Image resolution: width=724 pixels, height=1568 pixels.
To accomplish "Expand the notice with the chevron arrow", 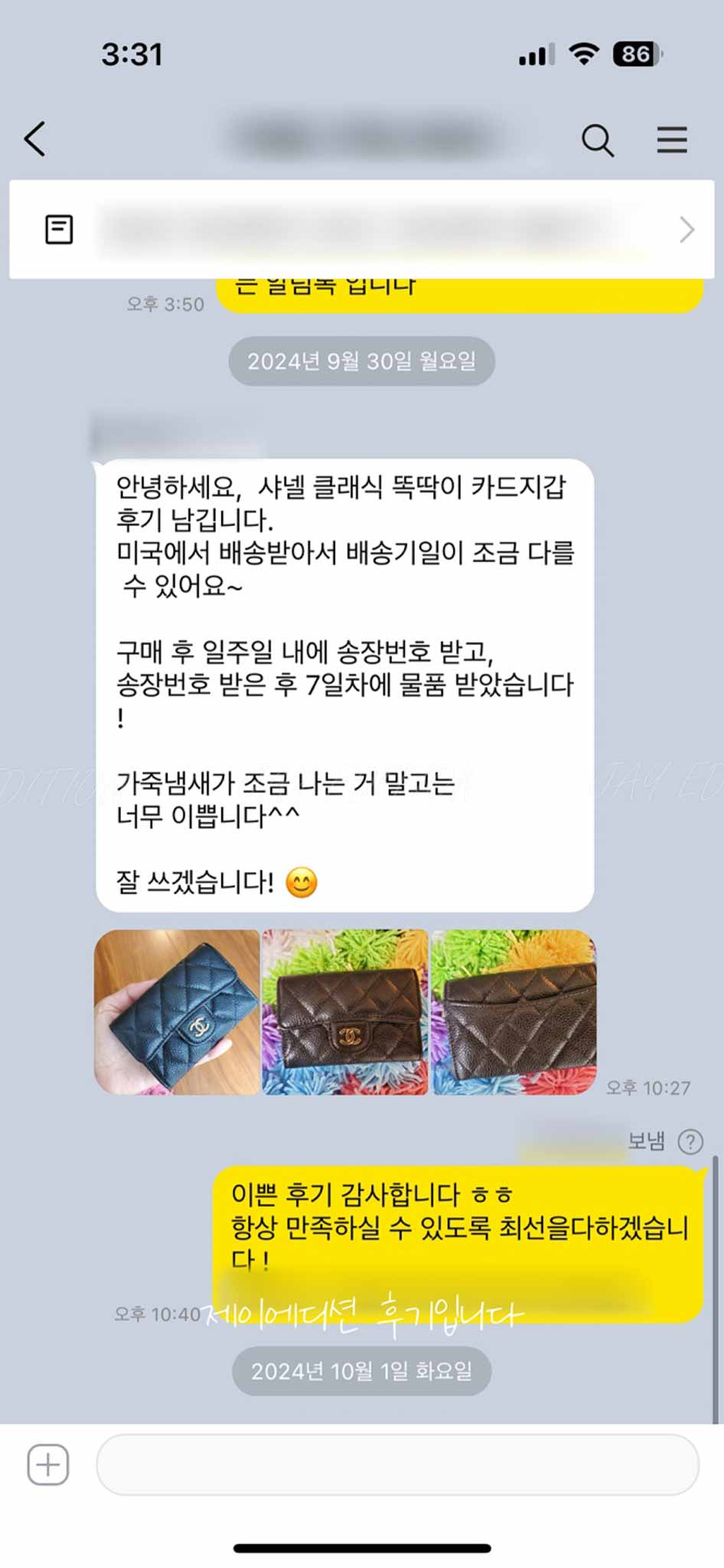I will pyautogui.click(x=686, y=230).
